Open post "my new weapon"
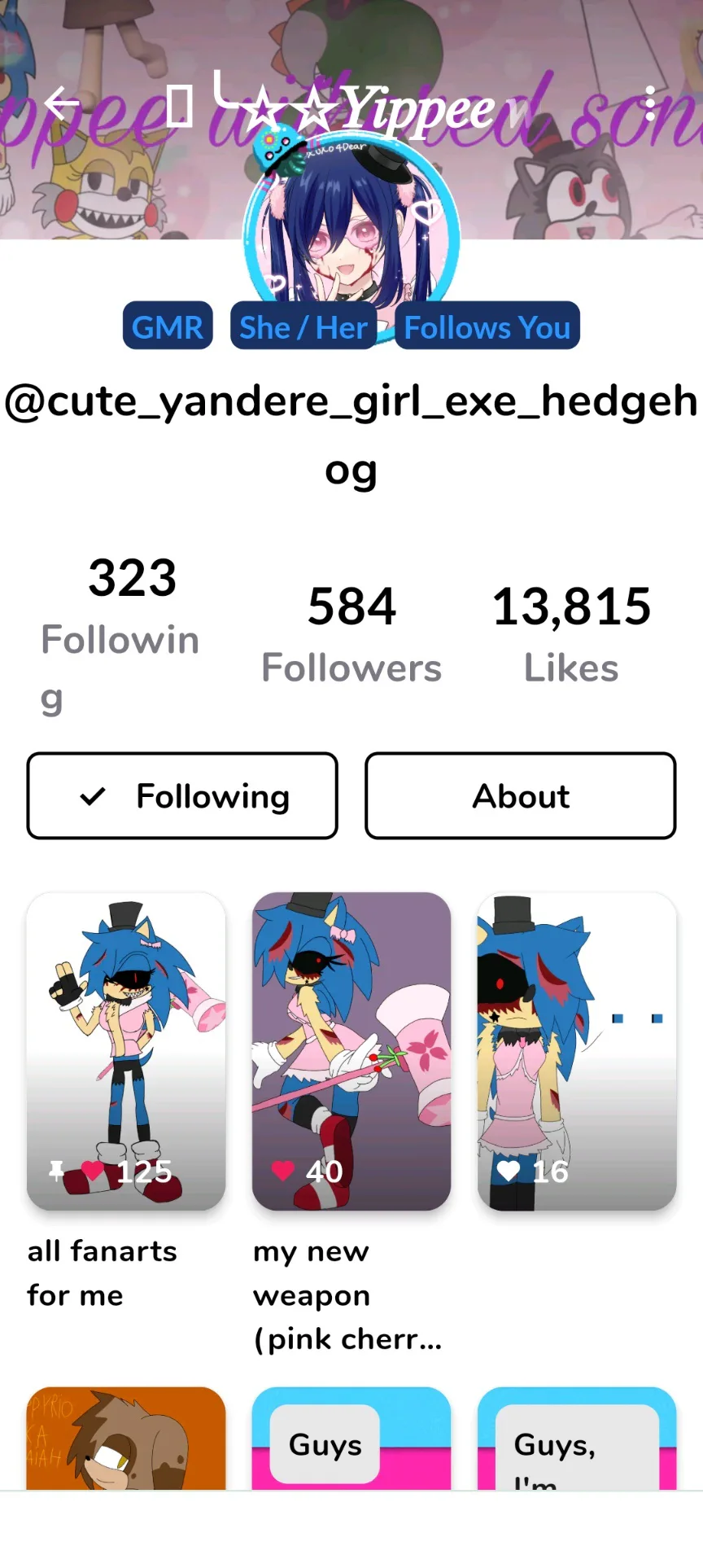Image resolution: width=703 pixels, height=1568 pixels. coord(351,1050)
